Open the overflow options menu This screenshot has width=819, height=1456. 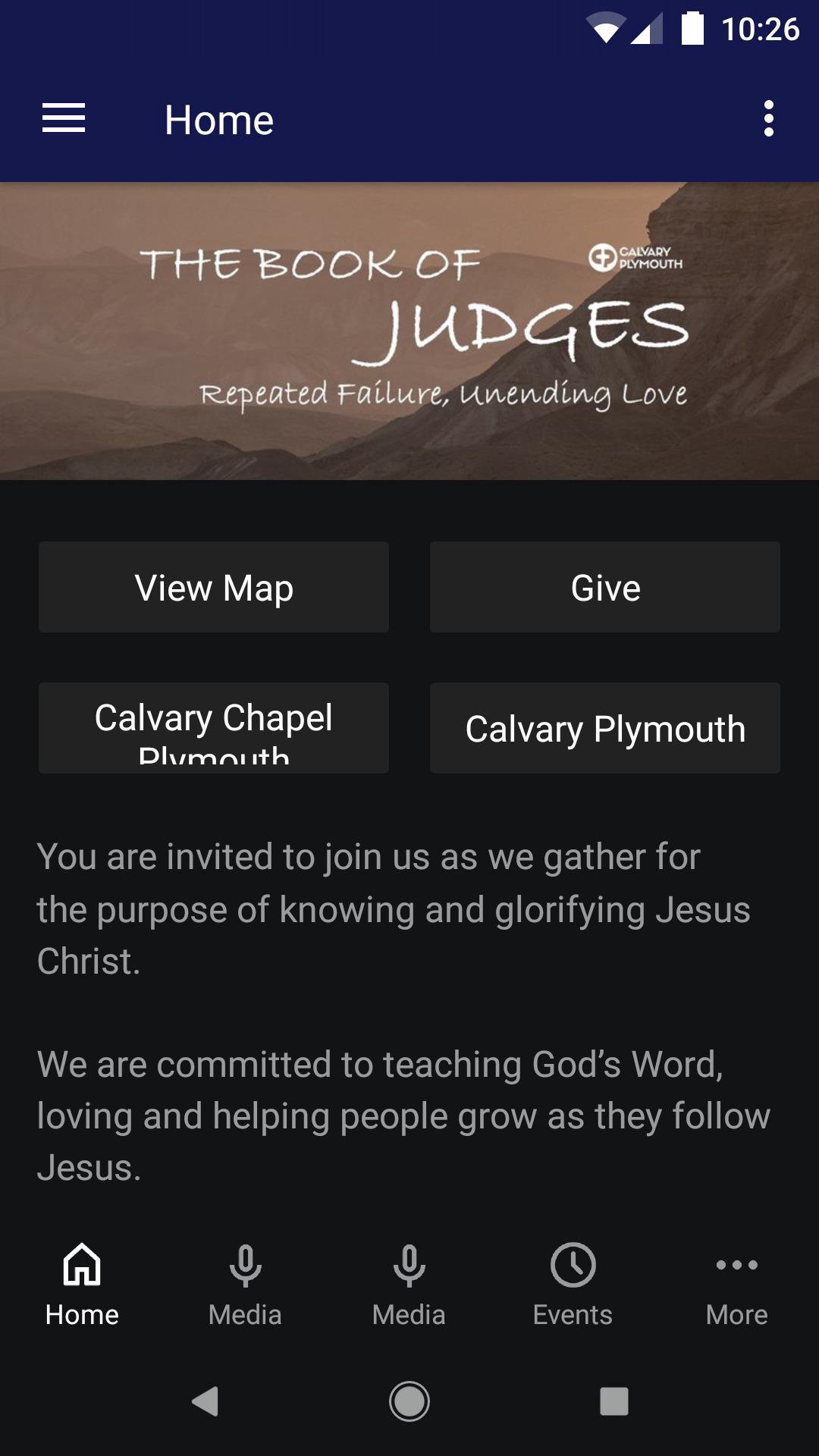[x=768, y=119]
